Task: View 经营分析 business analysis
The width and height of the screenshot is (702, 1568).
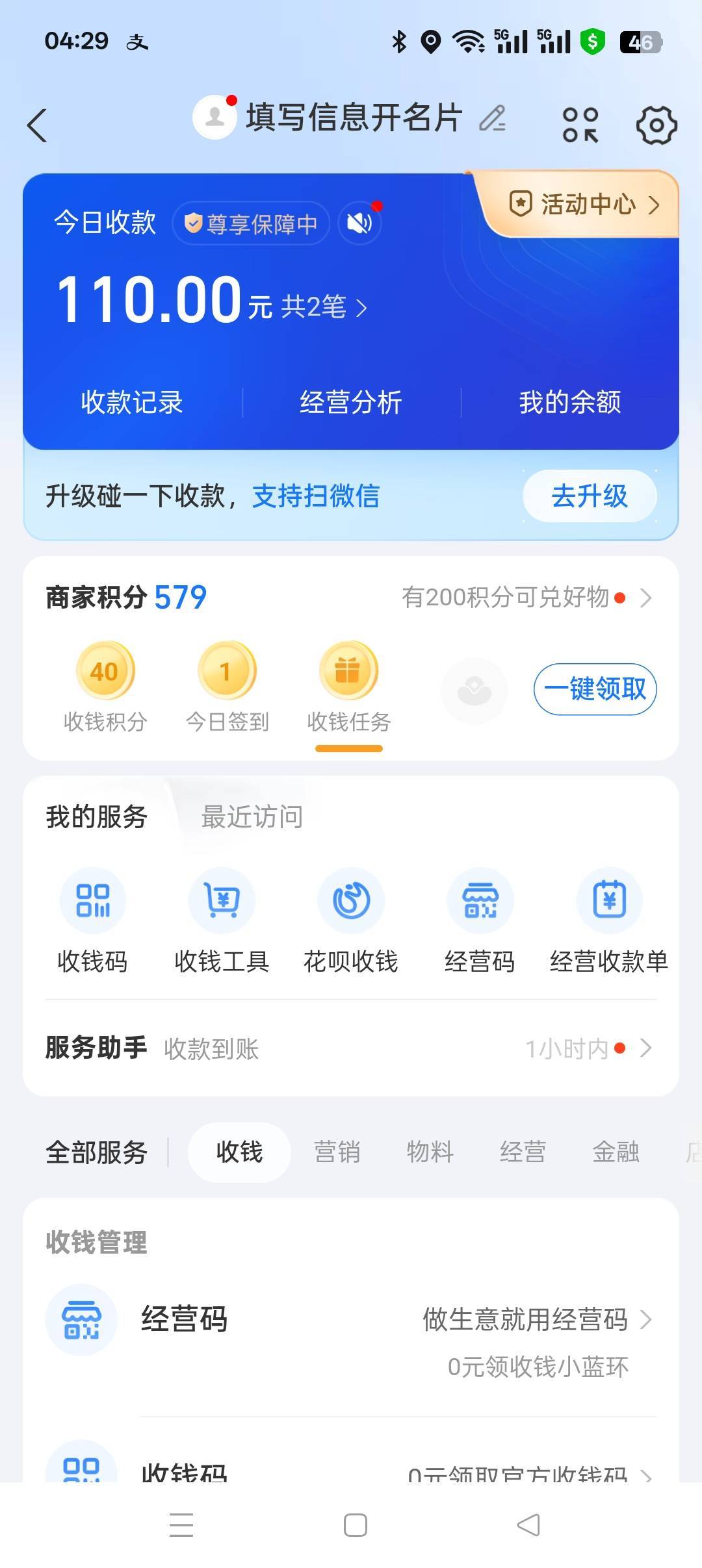Action: click(351, 402)
